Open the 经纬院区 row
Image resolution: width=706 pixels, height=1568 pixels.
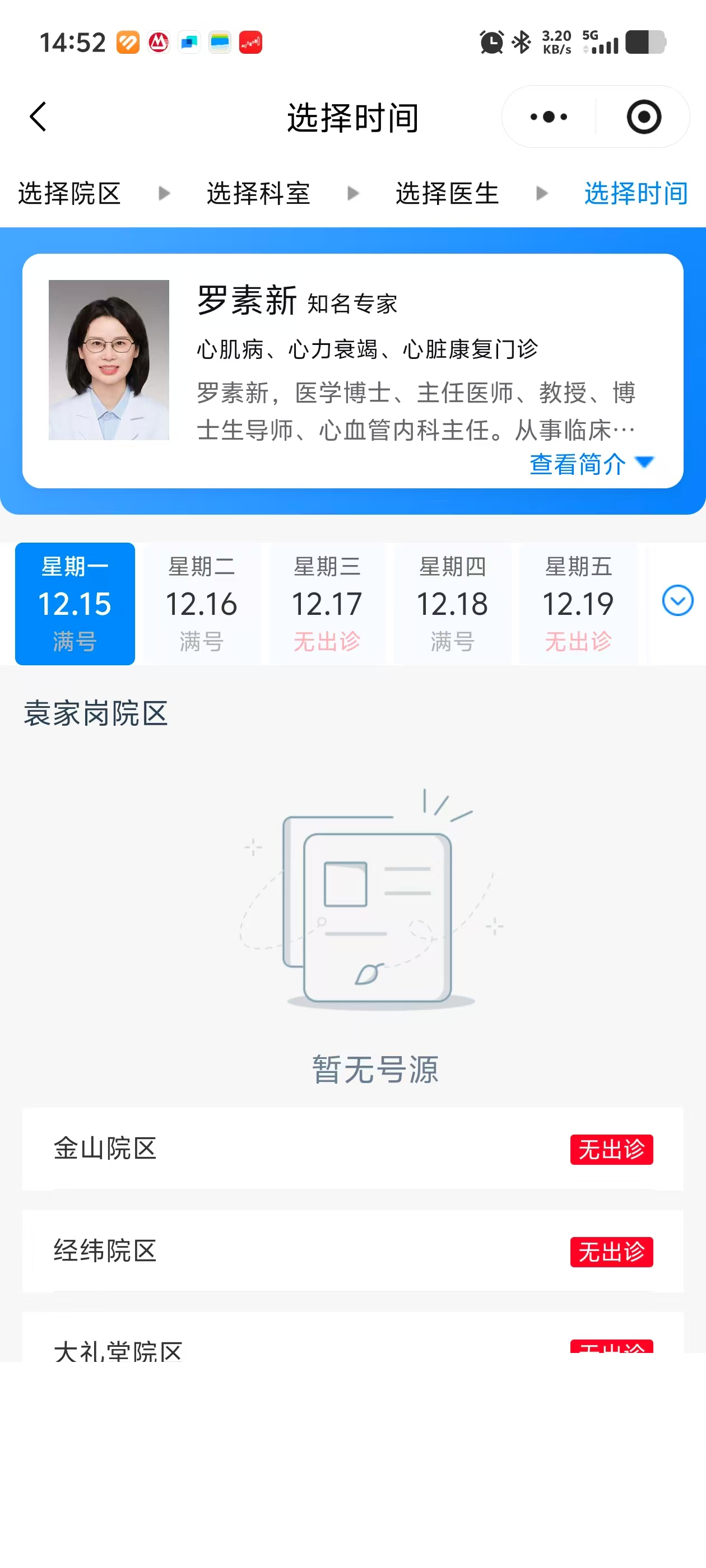(352, 1251)
